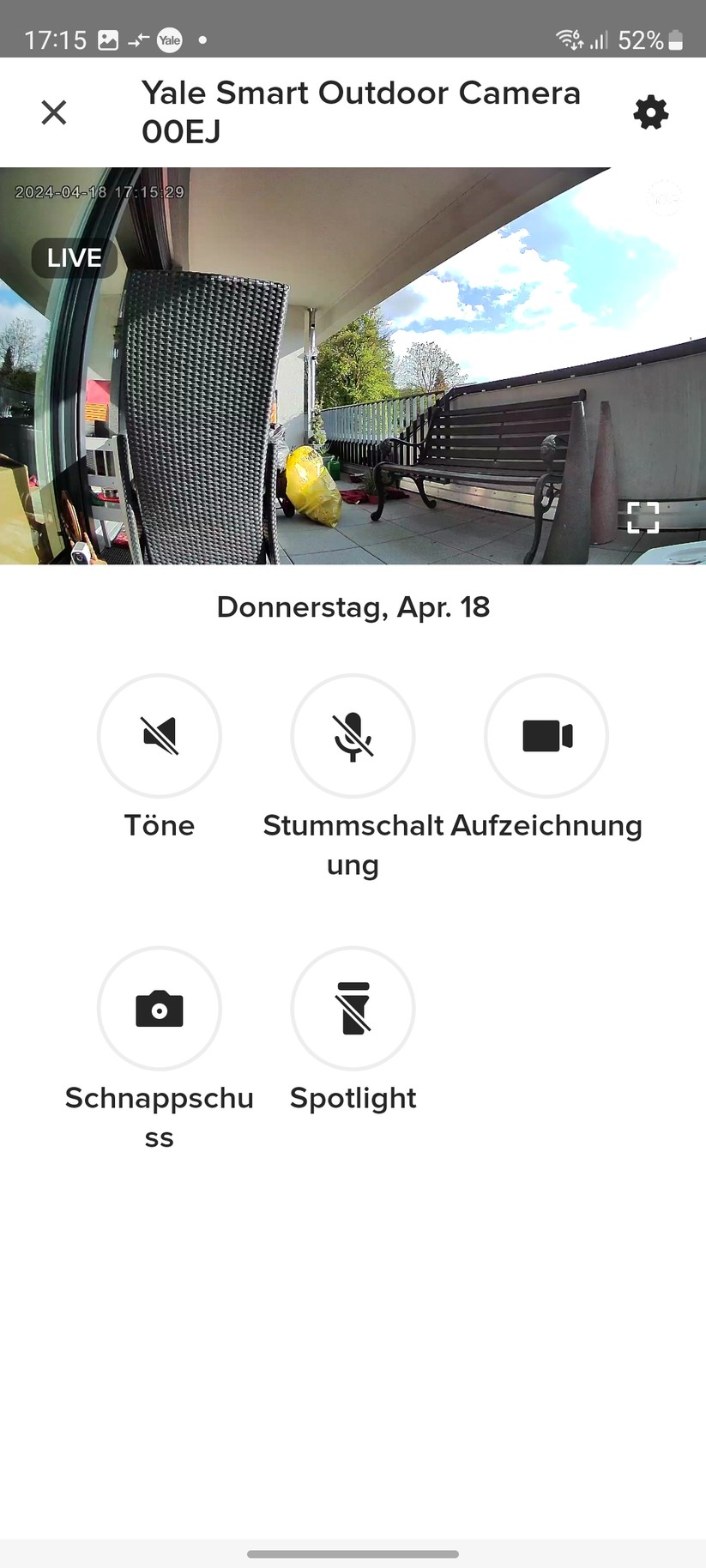Image resolution: width=706 pixels, height=1568 pixels.
Task: Turn on the Spotlight
Action: point(353,1009)
